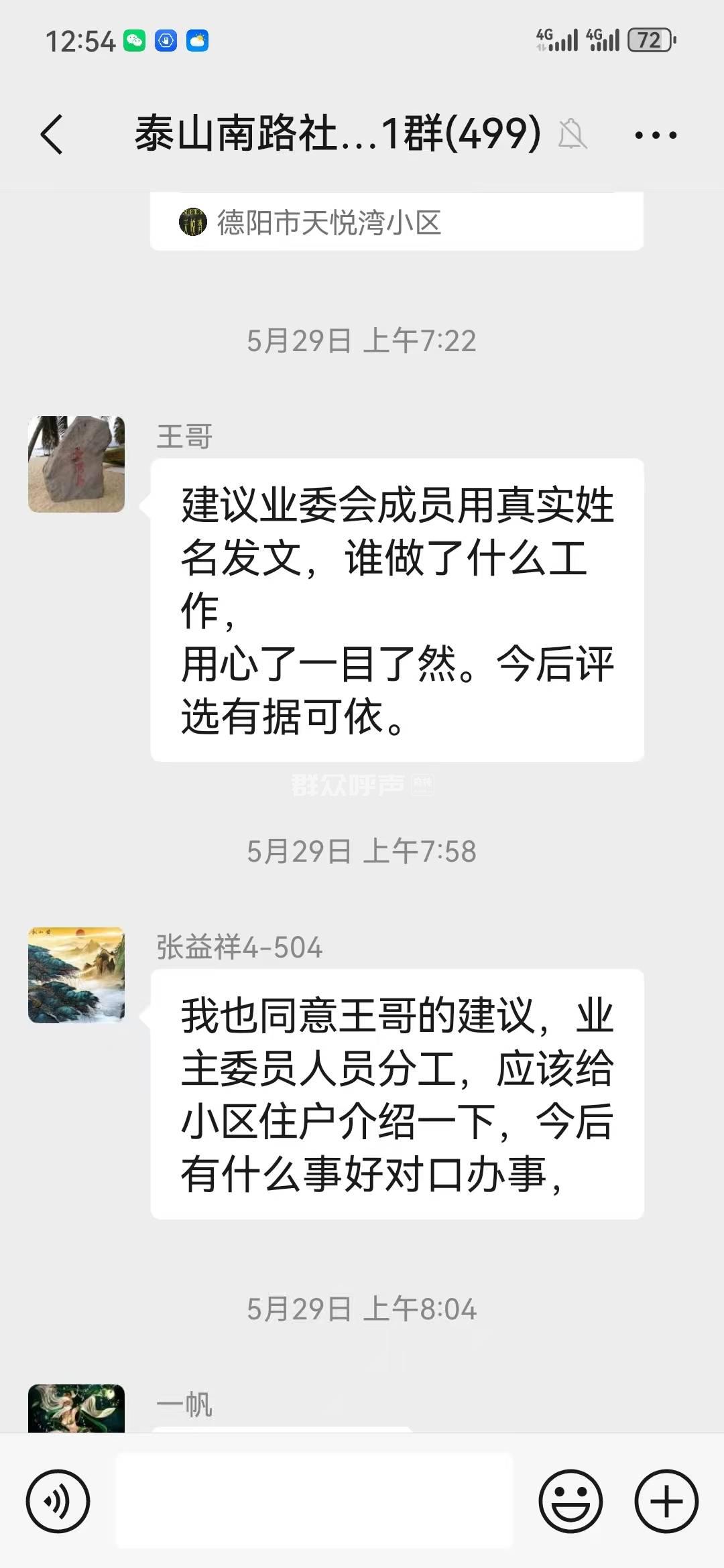The width and height of the screenshot is (724, 1568).
Task: Open 一帆's profile avatar
Action: [x=76, y=1409]
